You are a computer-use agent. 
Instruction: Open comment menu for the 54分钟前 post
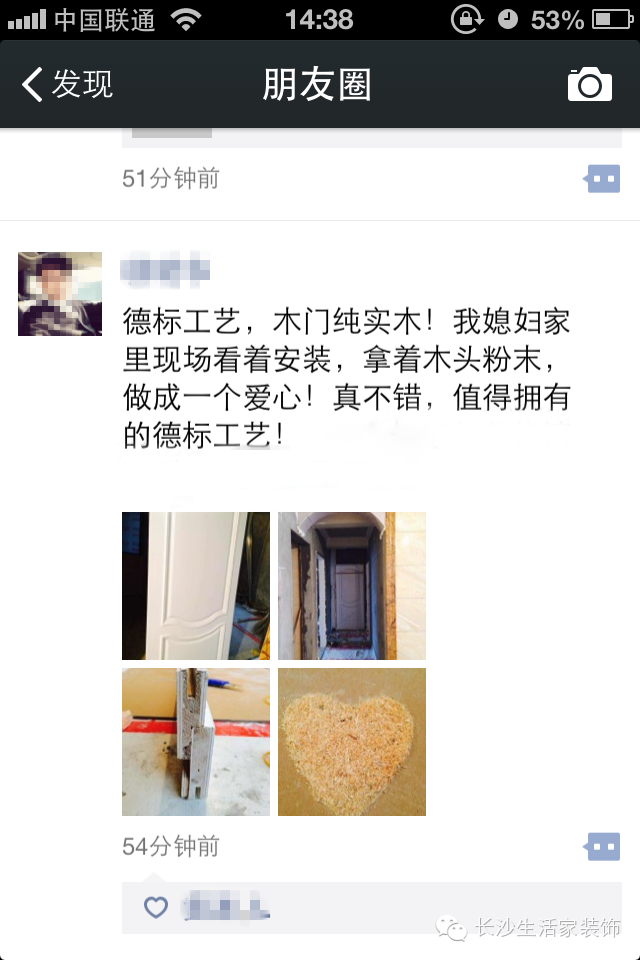click(x=603, y=847)
